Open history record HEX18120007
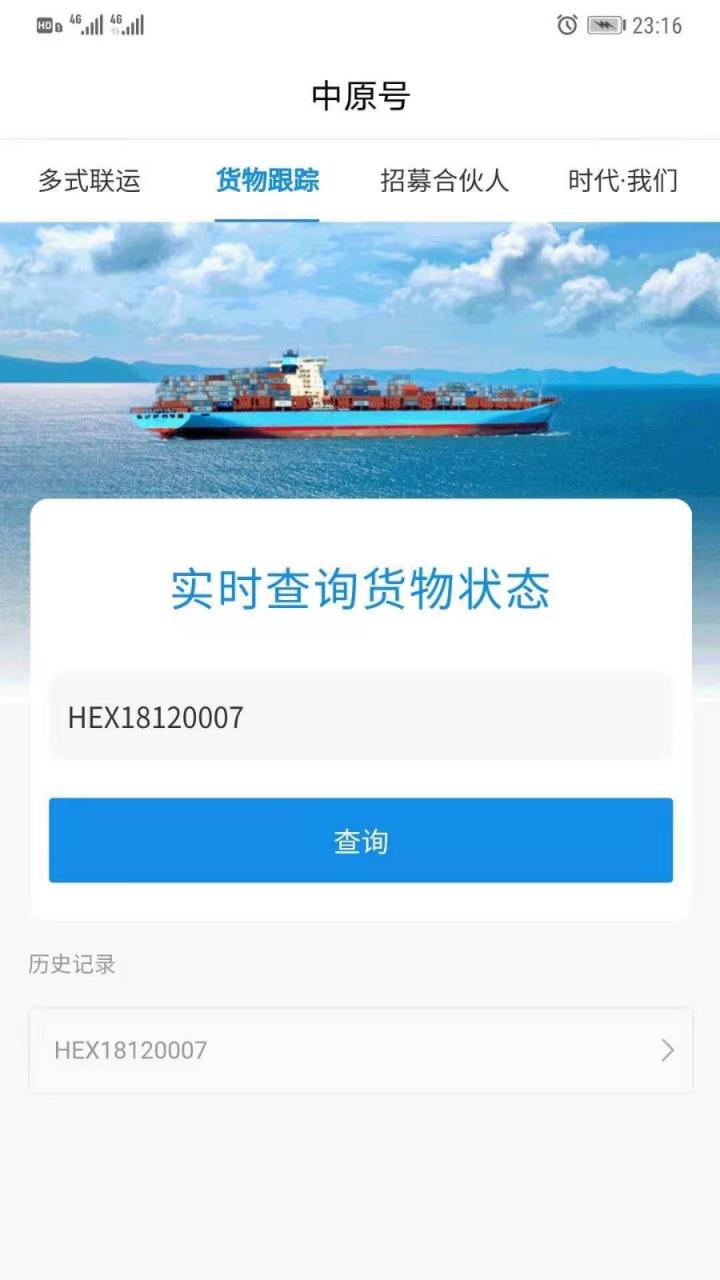The width and height of the screenshot is (720, 1280). (x=360, y=1050)
